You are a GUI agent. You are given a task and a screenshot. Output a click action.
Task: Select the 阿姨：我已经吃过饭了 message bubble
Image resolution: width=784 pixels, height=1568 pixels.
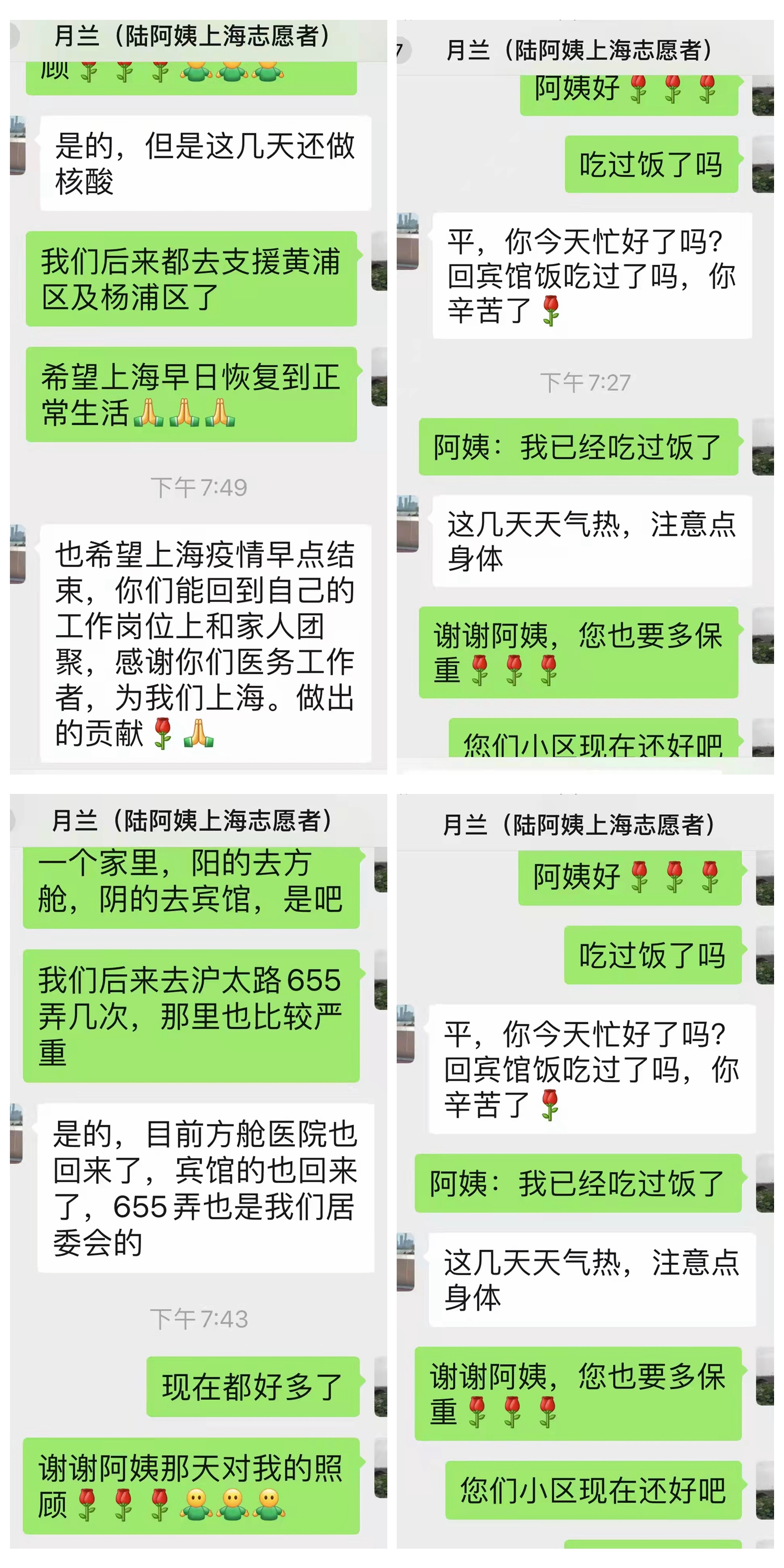(578, 447)
